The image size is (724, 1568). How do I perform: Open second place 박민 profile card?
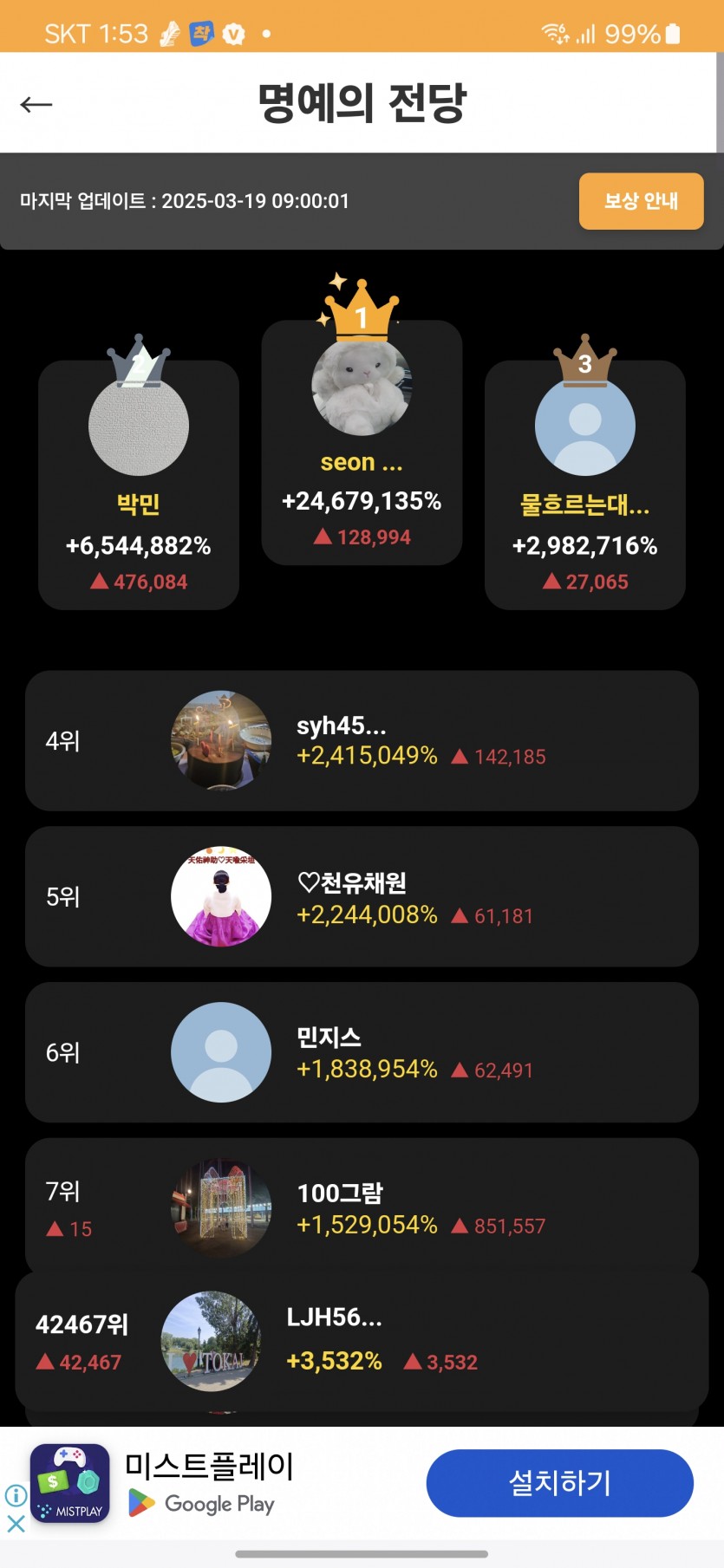[x=139, y=485]
